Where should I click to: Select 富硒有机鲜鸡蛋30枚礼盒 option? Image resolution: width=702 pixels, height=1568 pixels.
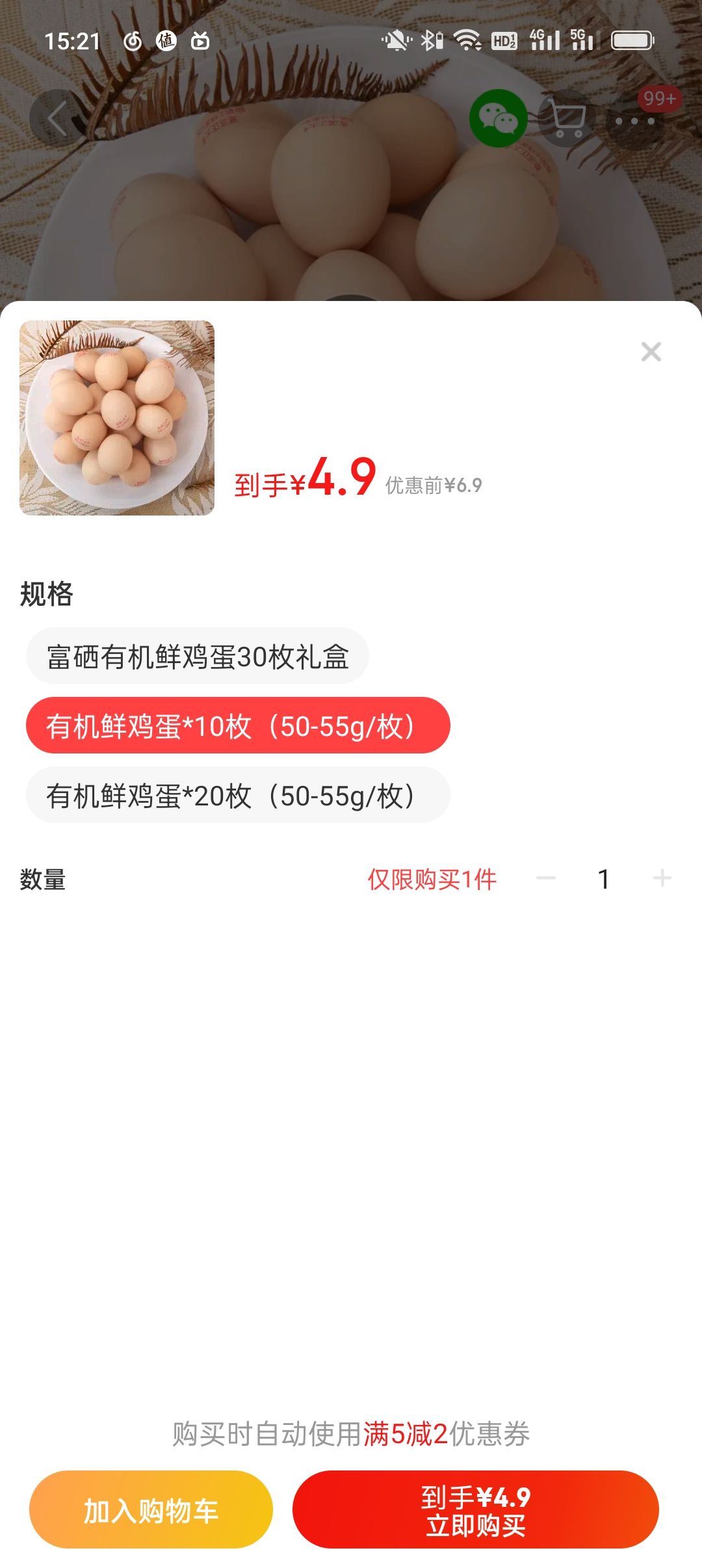click(198, 656)
